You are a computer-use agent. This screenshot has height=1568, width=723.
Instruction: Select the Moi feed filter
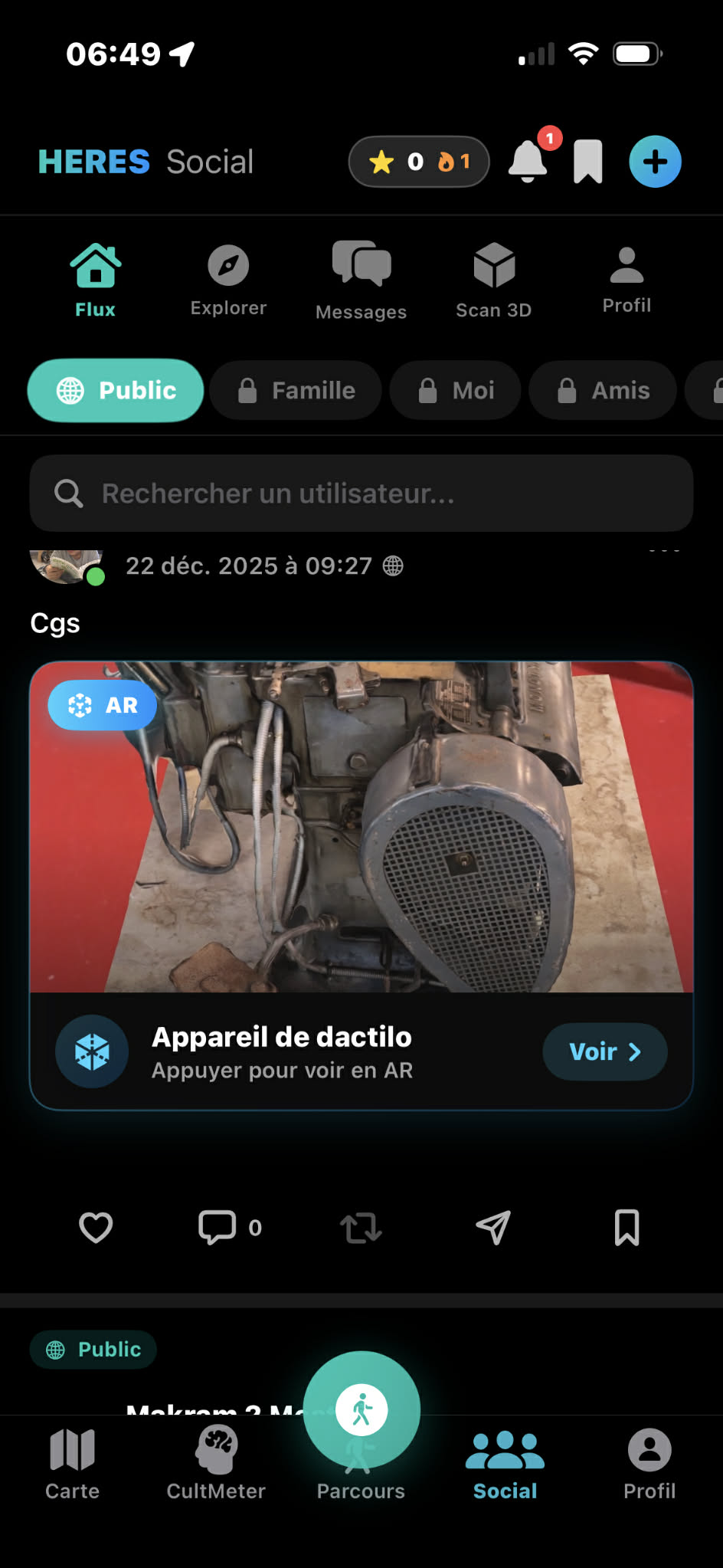point(456,391)
